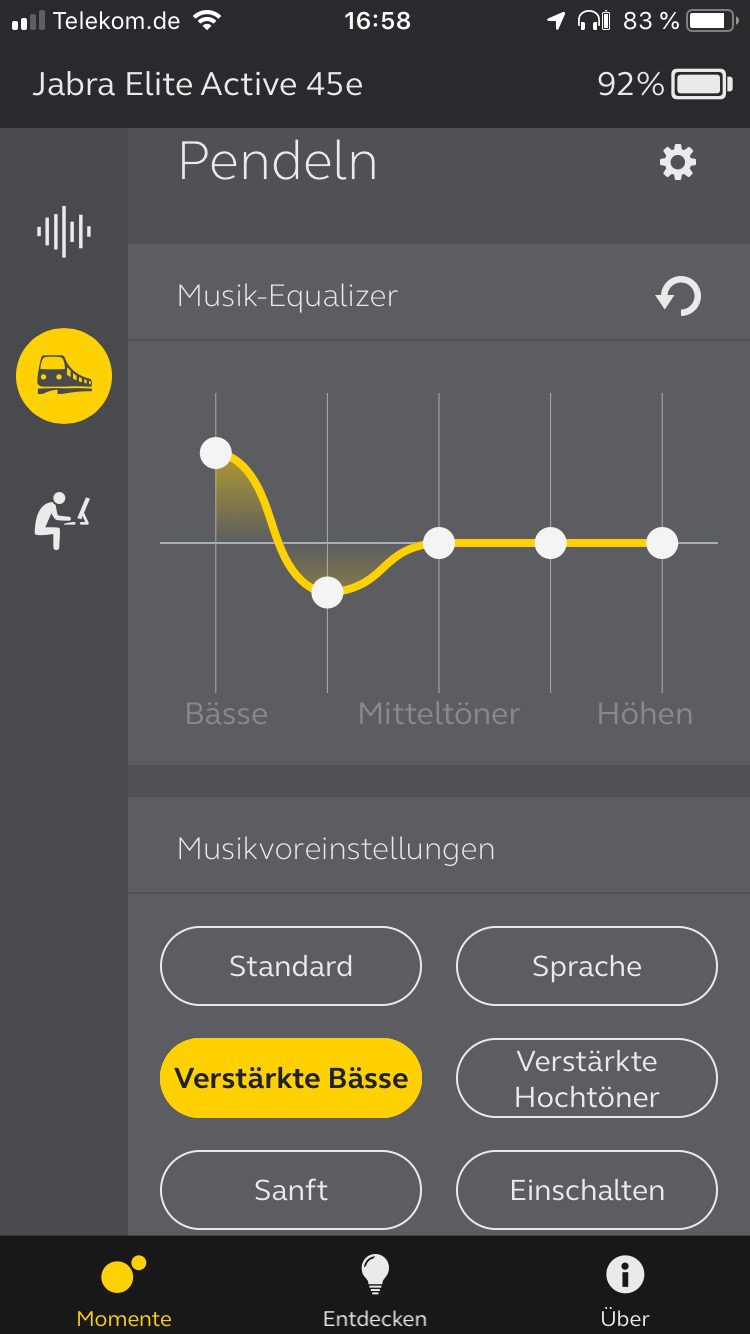Tap the Einschalten preset button
The height and width of the screenshot is (1334, 750).
tap(587, 1190)
